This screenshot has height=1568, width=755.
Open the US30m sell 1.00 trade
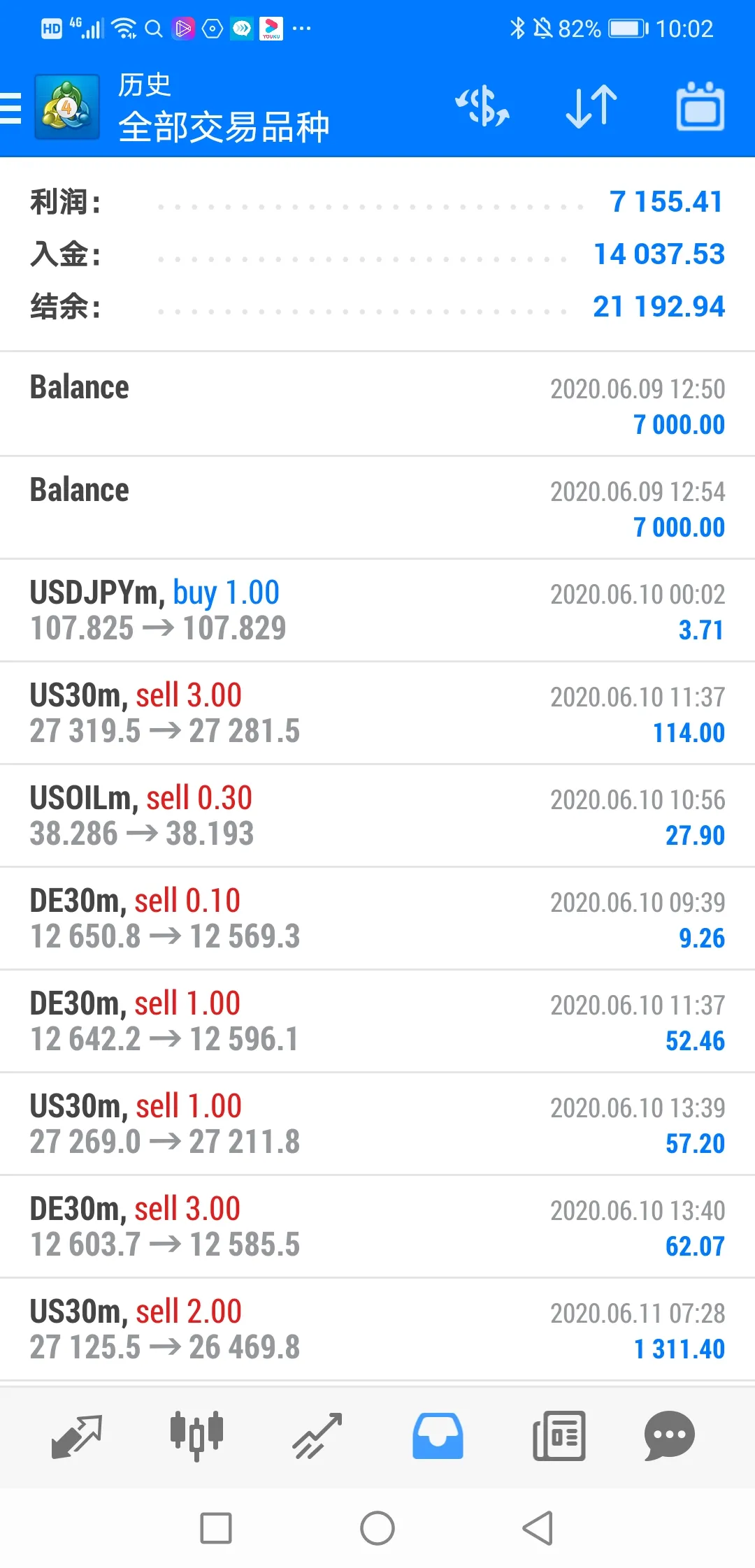(377, 1124)
